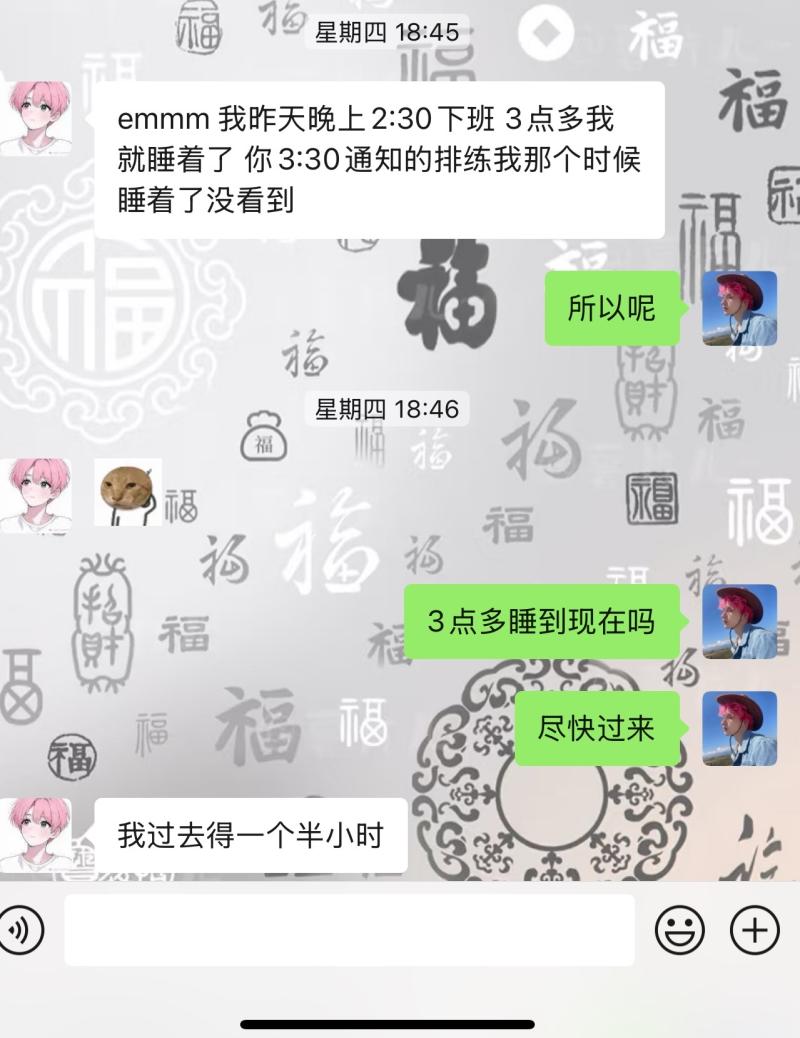
Task: Tap the voice message icon
Action: pyautogui.click(x=18, y=930)
